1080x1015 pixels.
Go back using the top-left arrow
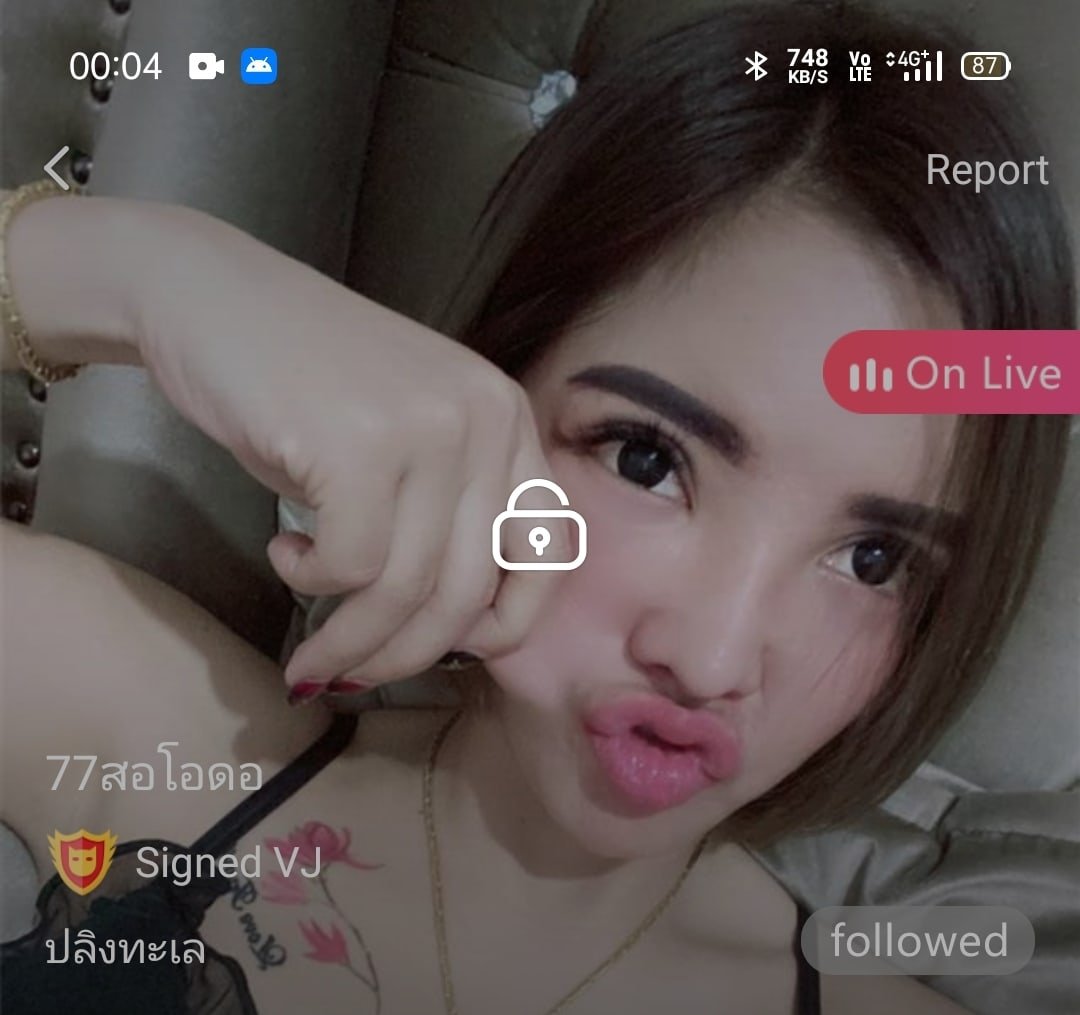[x=58, y=168]
